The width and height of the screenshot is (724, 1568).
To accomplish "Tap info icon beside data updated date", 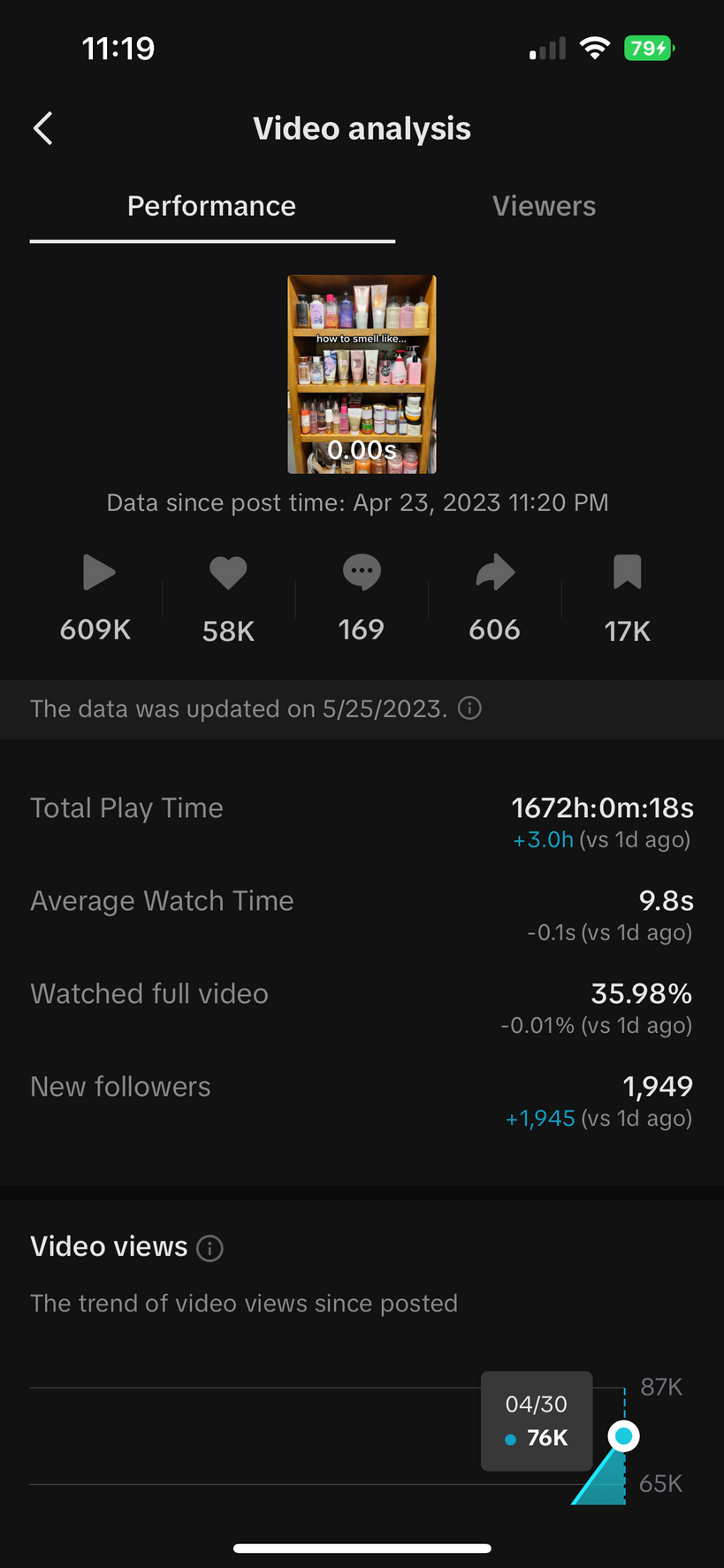I will [470, 708].
